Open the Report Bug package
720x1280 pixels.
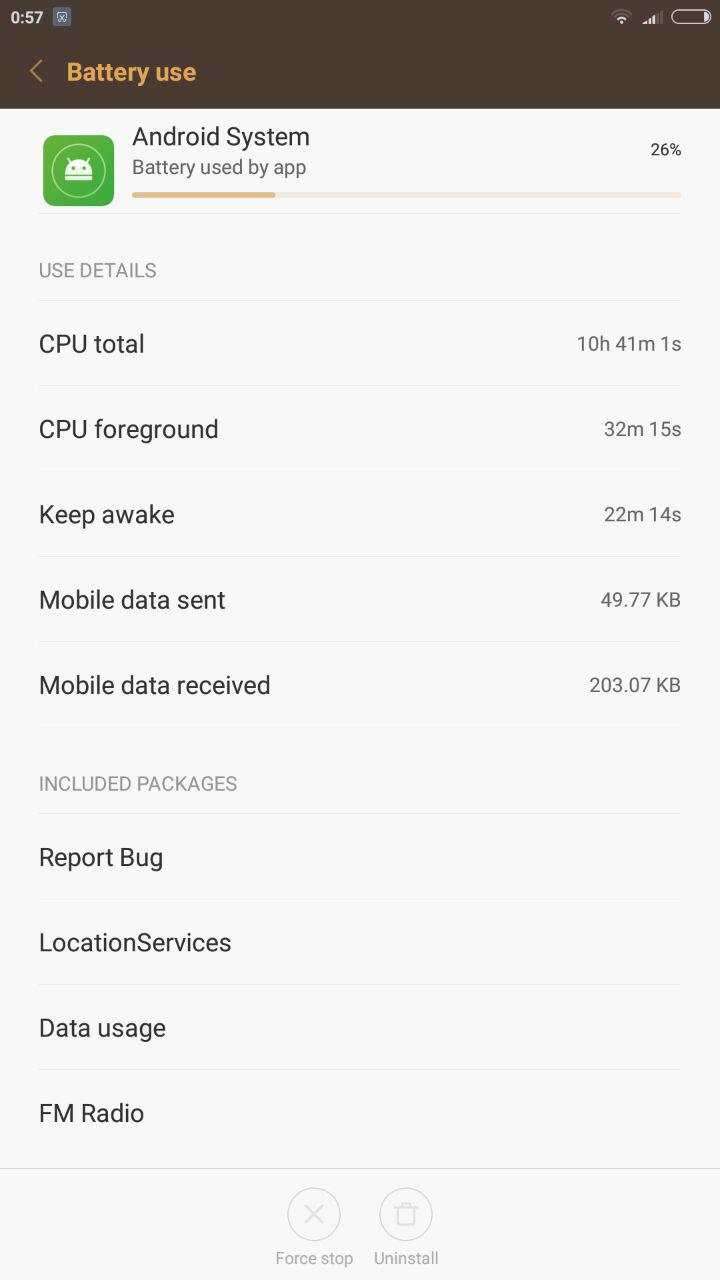click(x=360, y=857)
